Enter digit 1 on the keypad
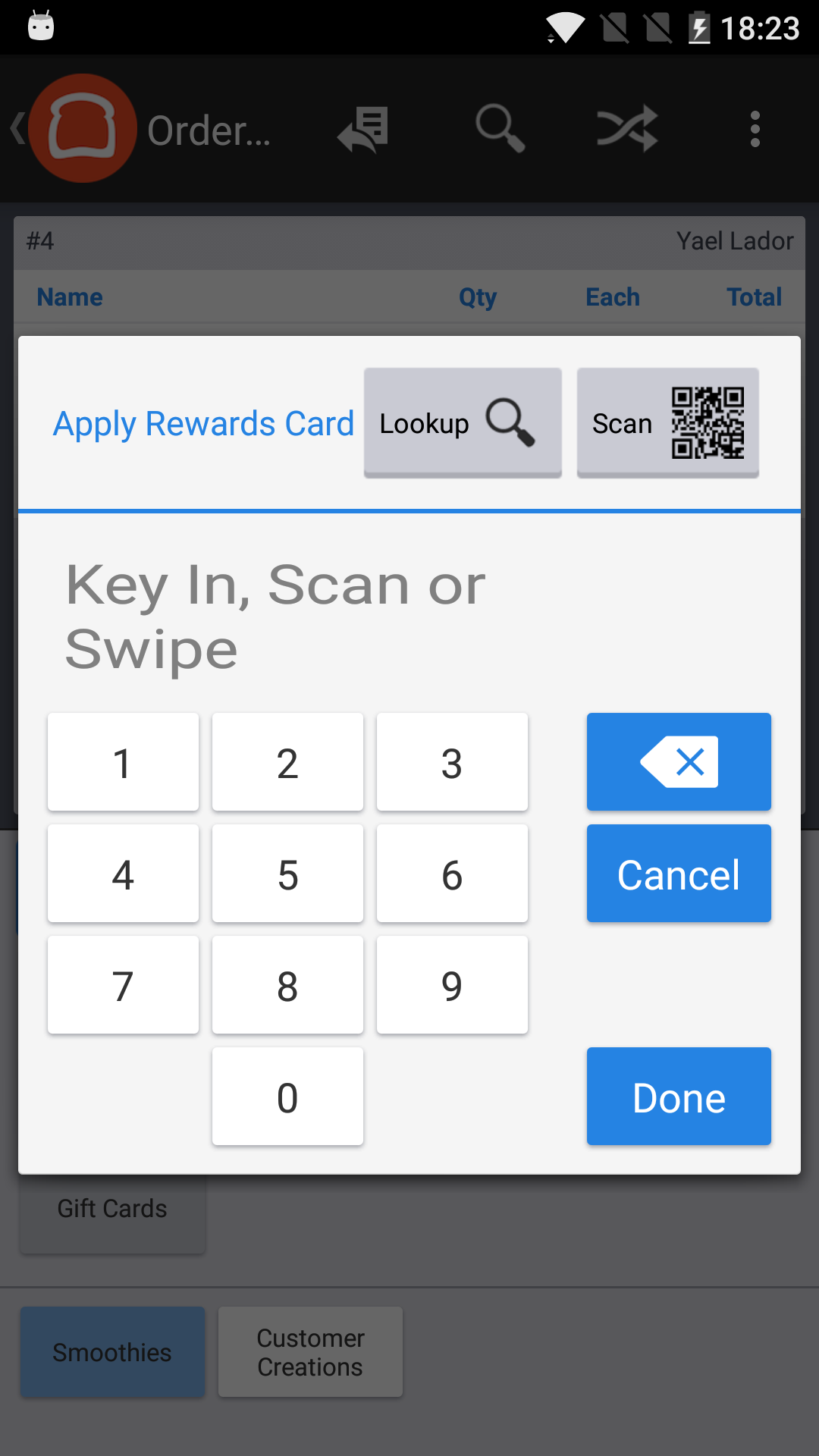The width and height of the screenshot is (819, 1456). coord(123,762)
